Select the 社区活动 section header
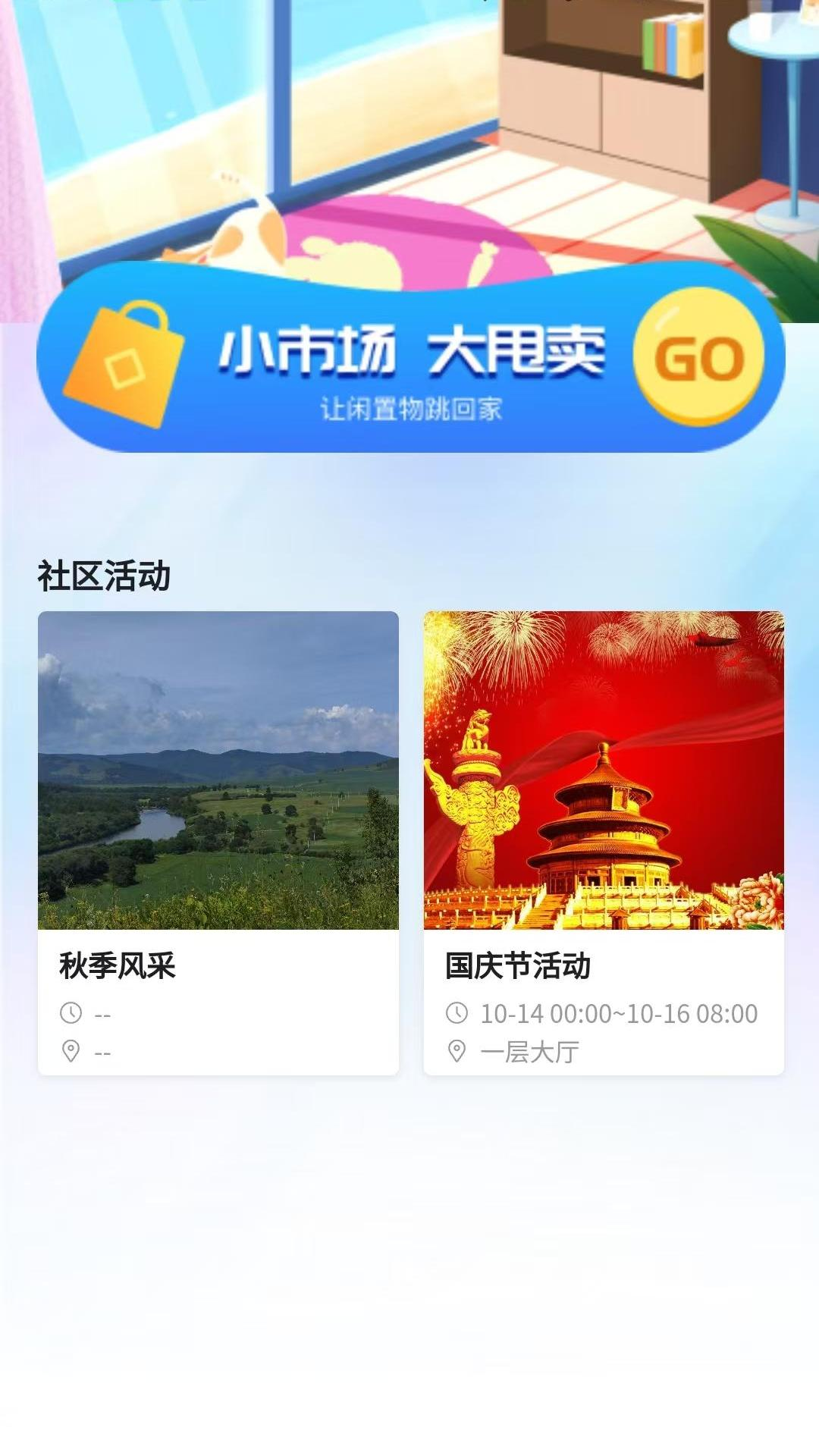Image resolution: width=819 pixels, height=1456 pixels. 105,578
